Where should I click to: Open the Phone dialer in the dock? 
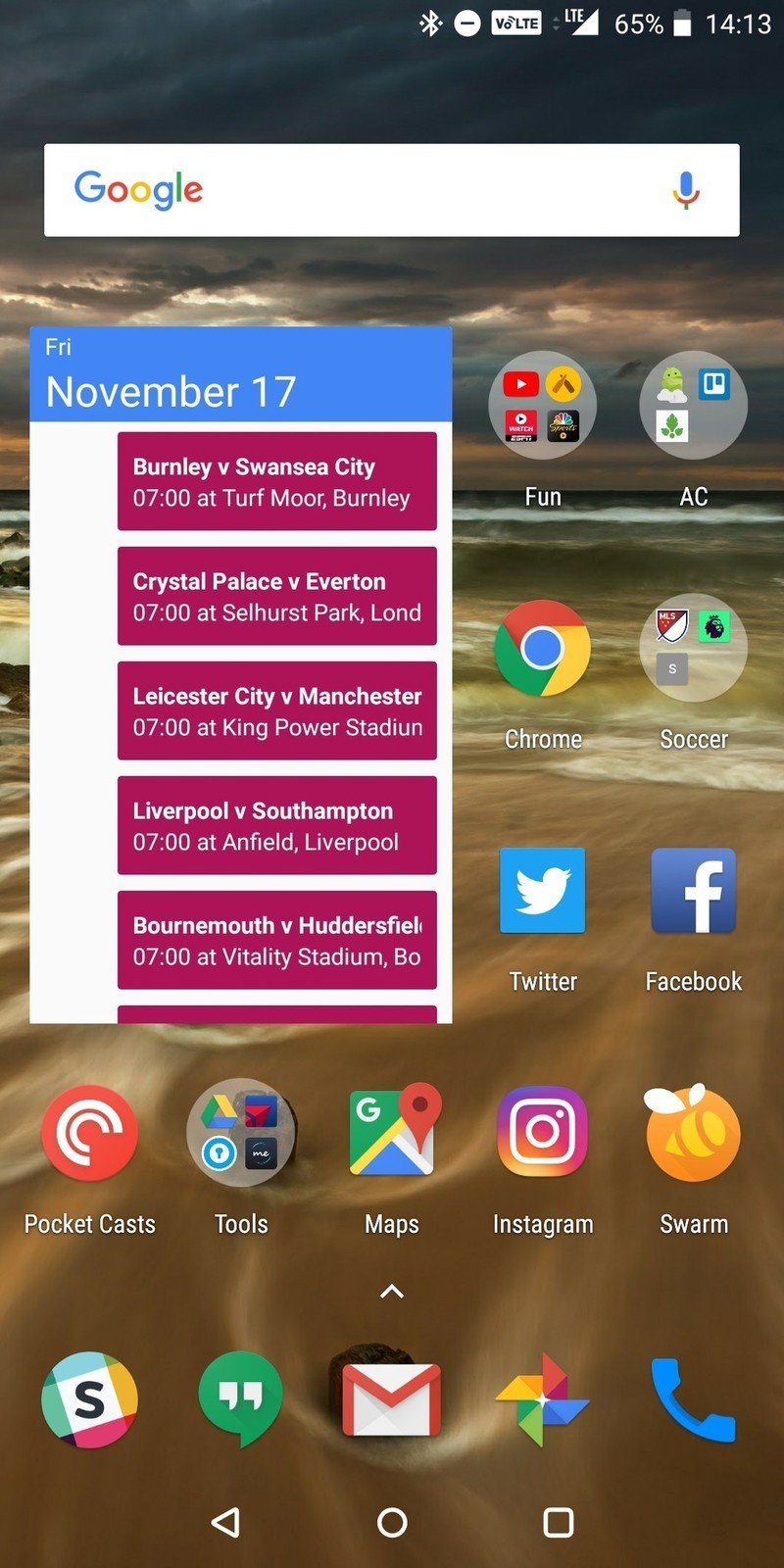[693, 1399]
